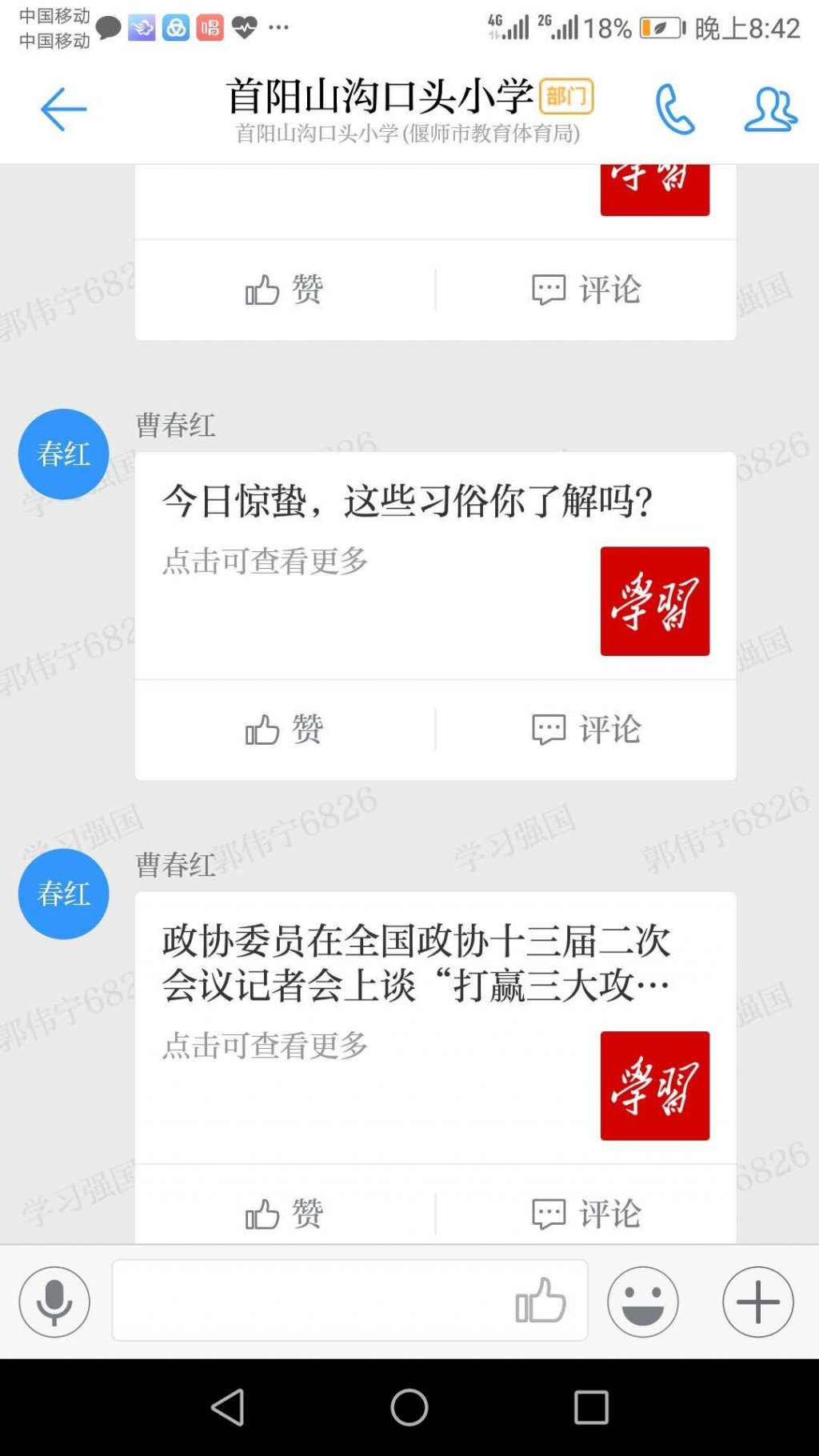Image resolution: width=819 pixels, height=1456 pixels.
Task: Focus the message text field
Action: pos(312,1300)
